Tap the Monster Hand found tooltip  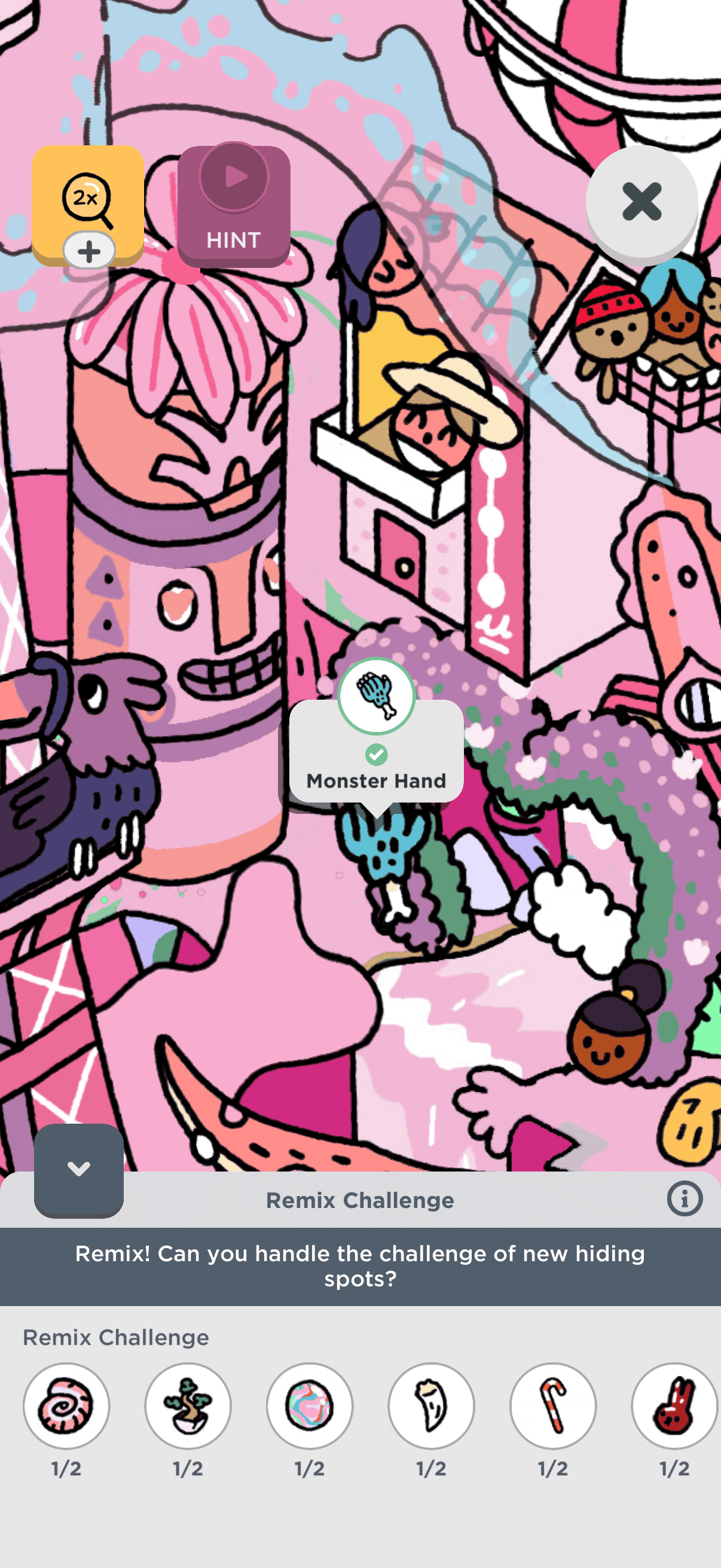[x=376, y=755]
